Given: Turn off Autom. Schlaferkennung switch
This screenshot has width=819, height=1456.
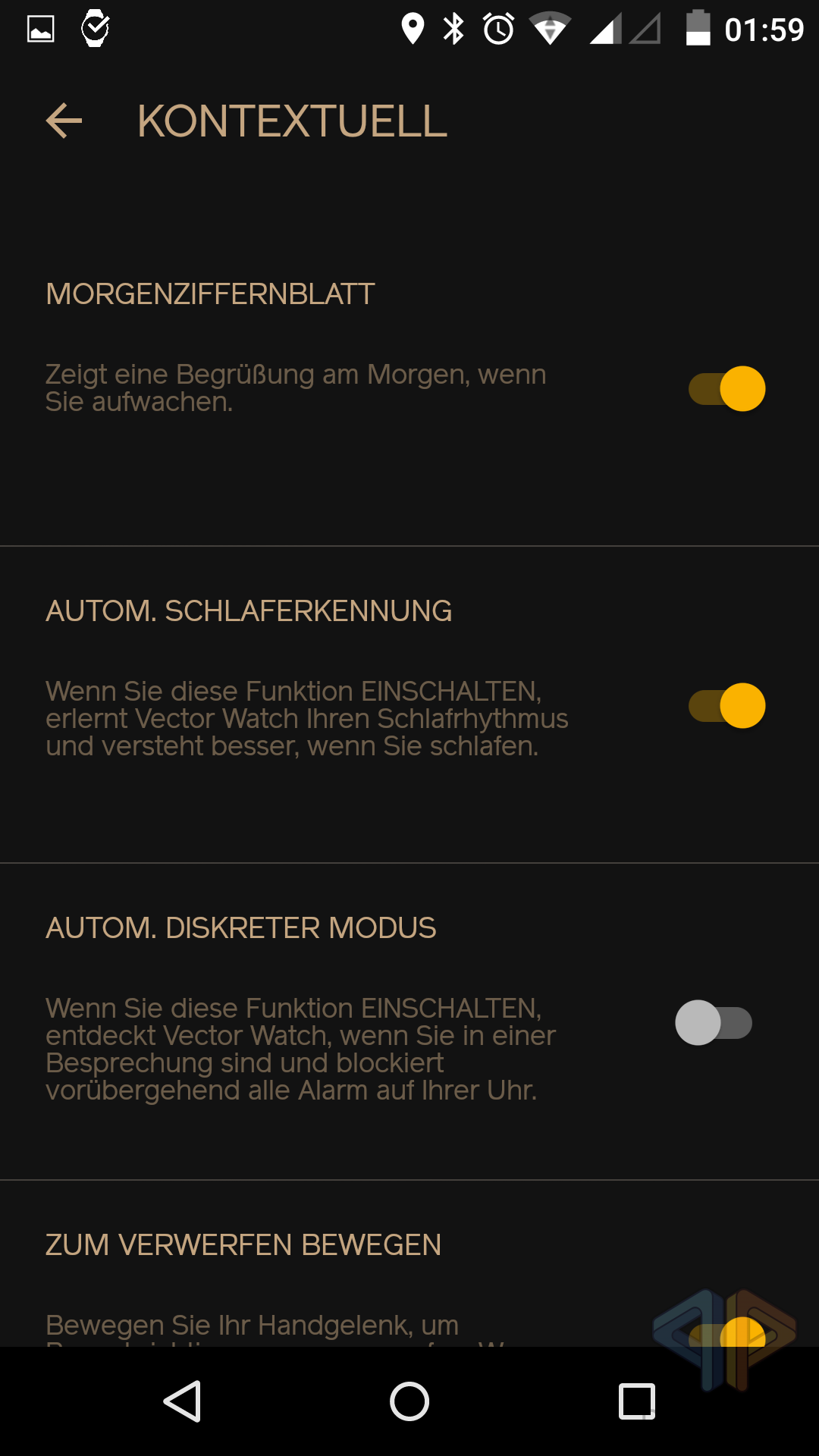Looking at the screenshot, I should pyautogui.click(x=726, y=706).
